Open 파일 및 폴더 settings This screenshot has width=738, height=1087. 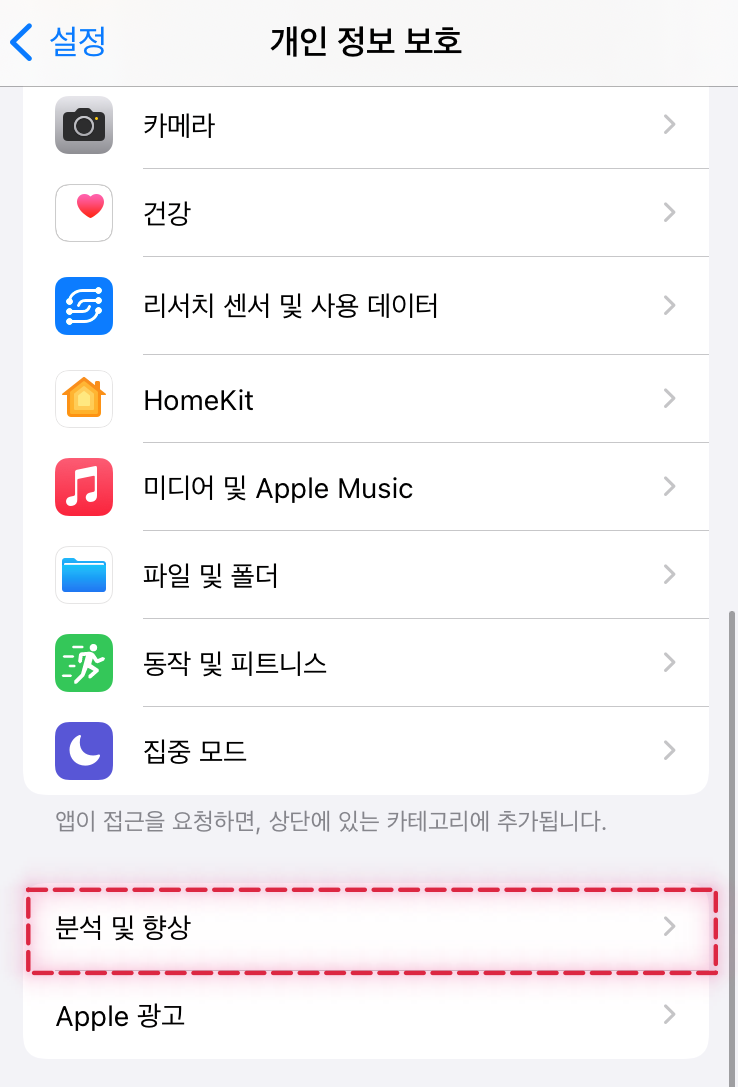[365, 575]
